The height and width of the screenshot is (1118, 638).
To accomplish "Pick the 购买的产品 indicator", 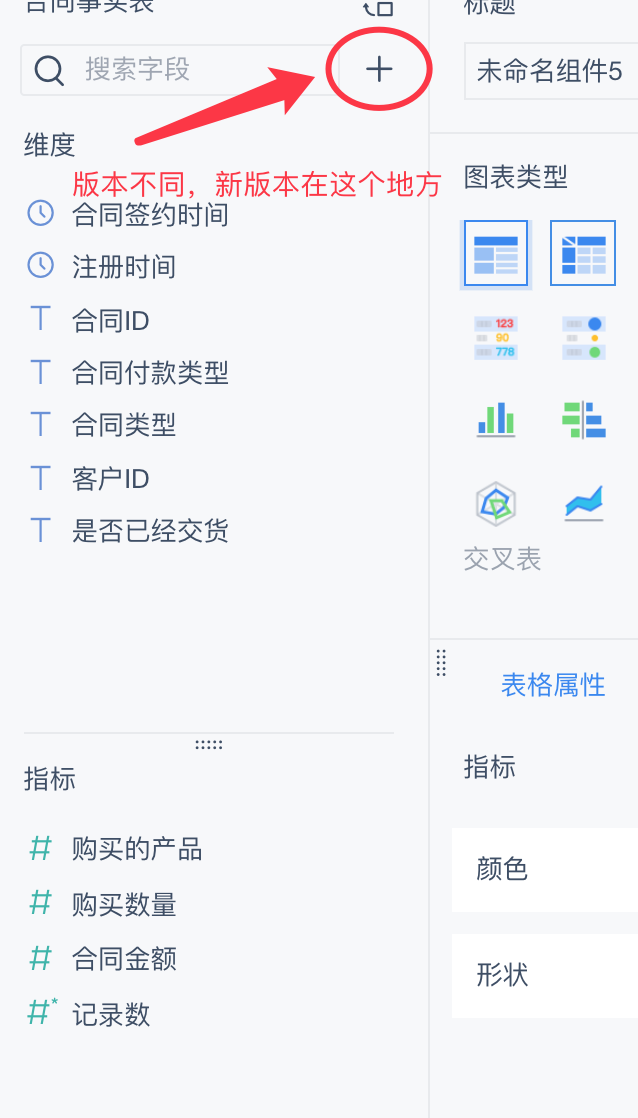I will click(137, 850).
